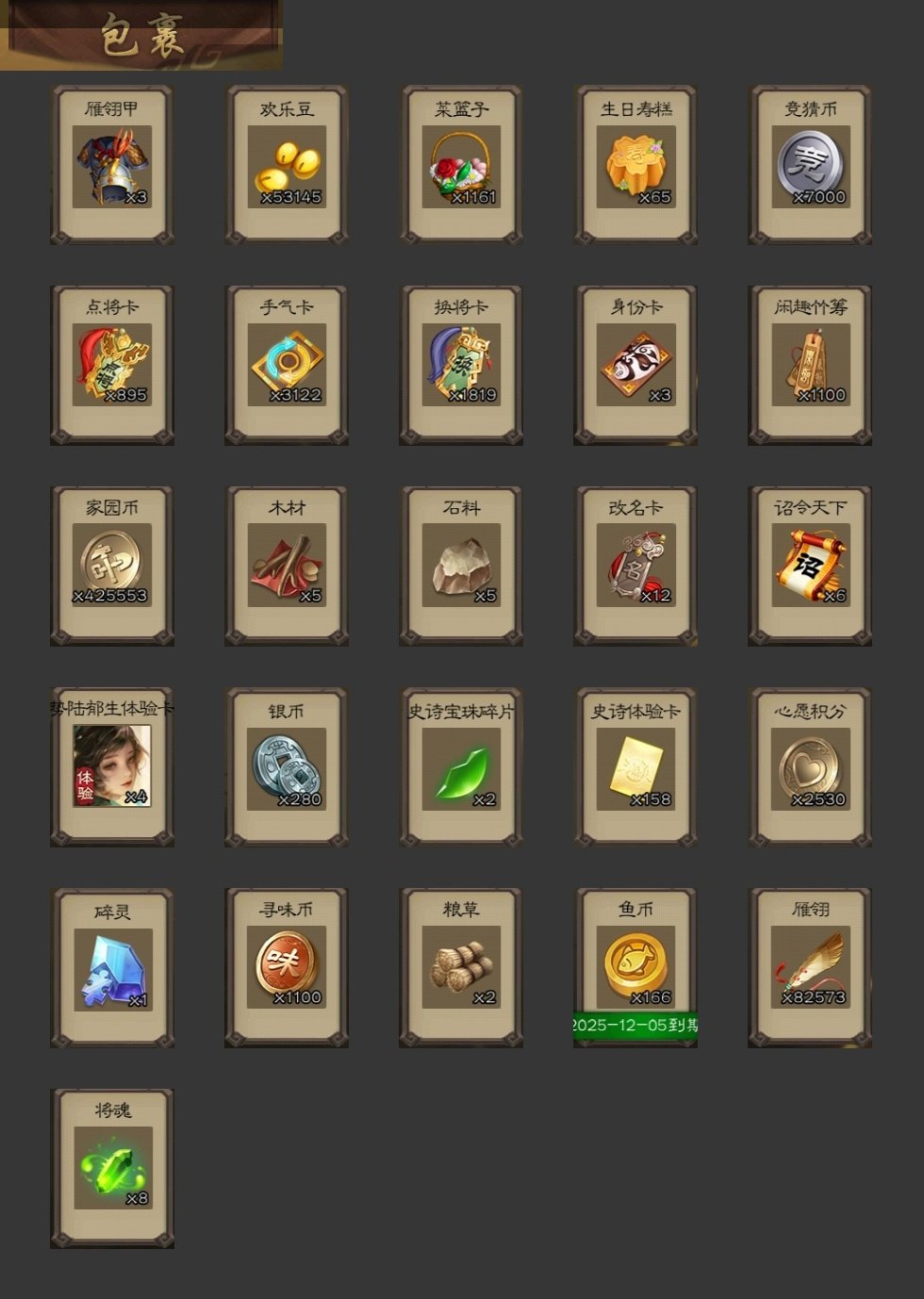The image size is (924, 1299).
Task: View the 银币 silver coin item
Action: (287, 768)
